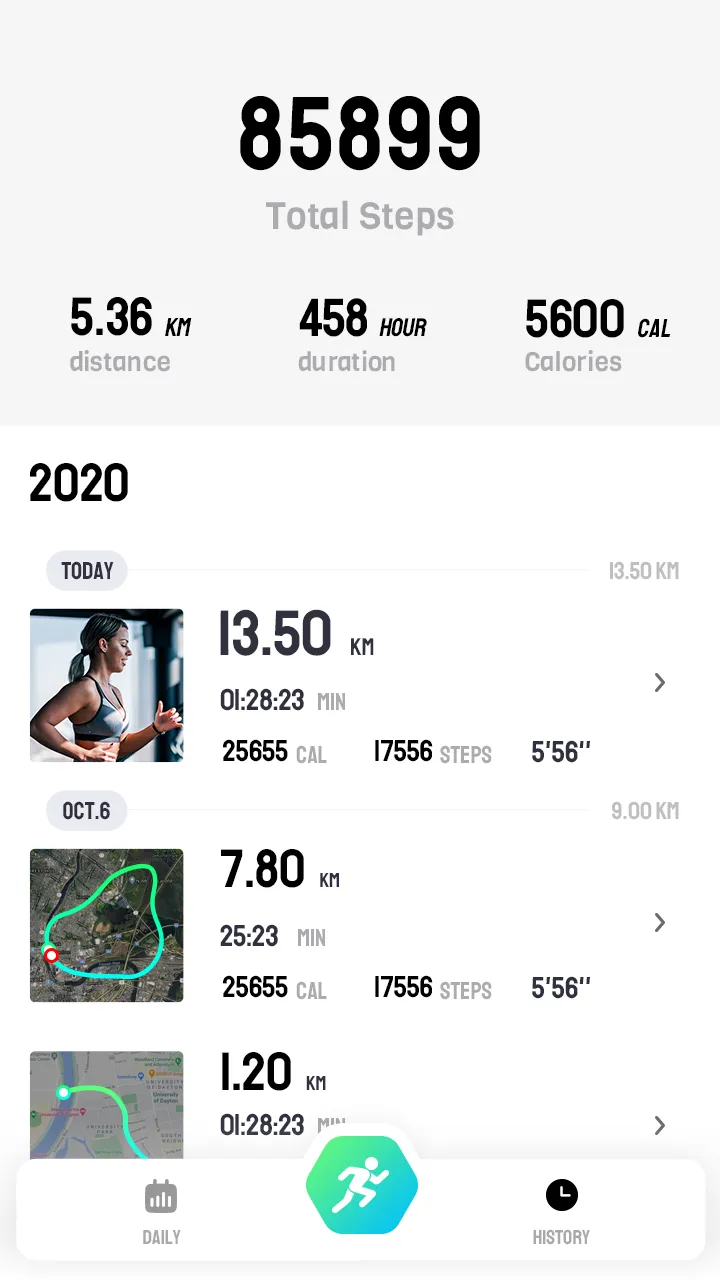Expand the TODAY activity group
720x1280 pixels.
(x=86, y=570)
